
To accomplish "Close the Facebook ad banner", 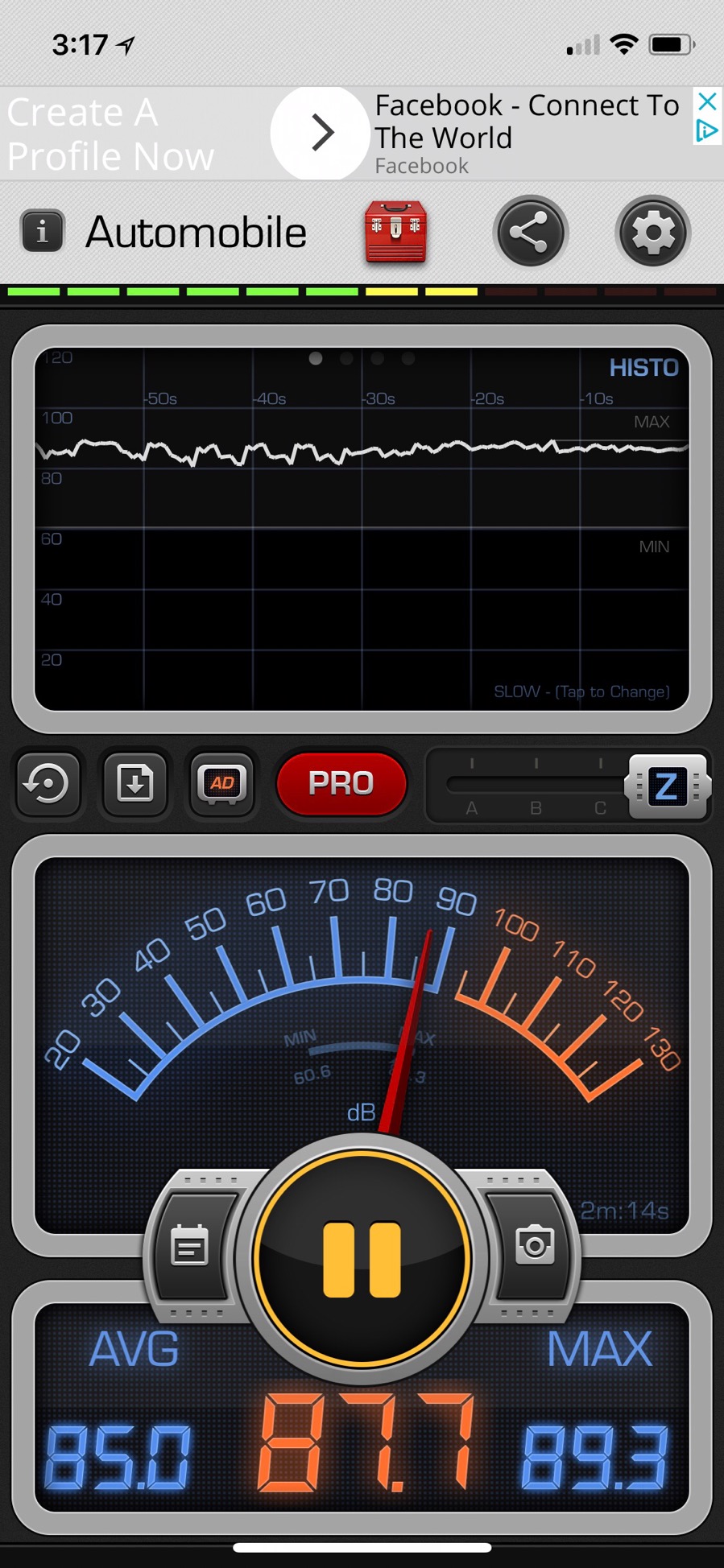I will pyautogui.click(x=707, y=101).
